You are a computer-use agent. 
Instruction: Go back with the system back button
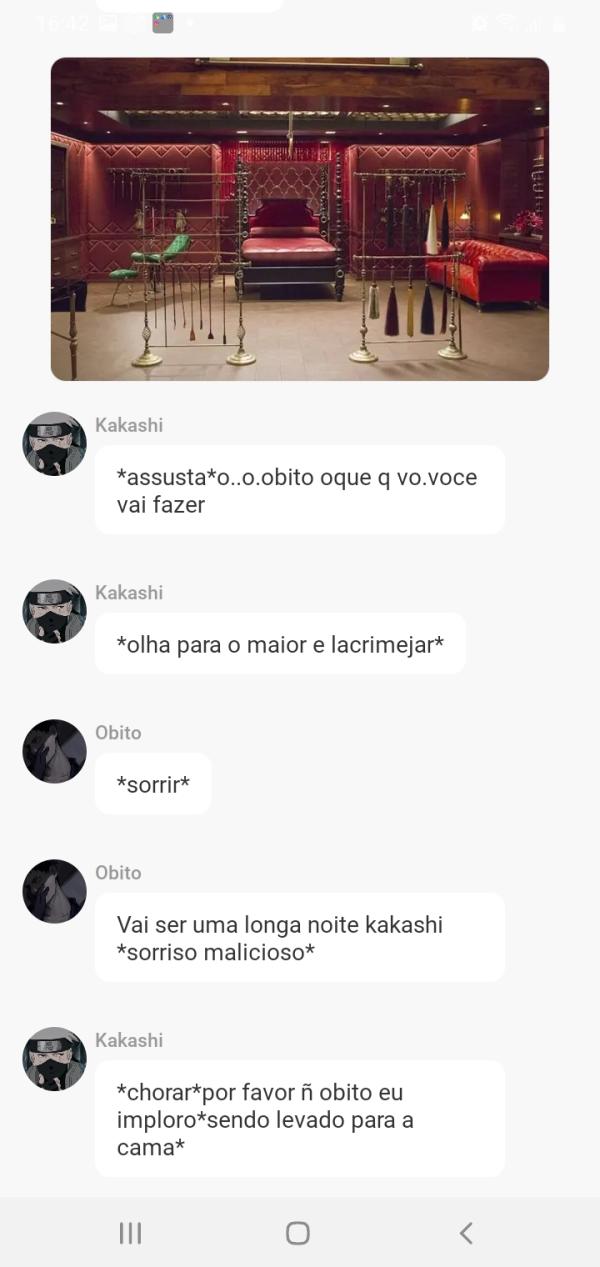click(466, 1233)
